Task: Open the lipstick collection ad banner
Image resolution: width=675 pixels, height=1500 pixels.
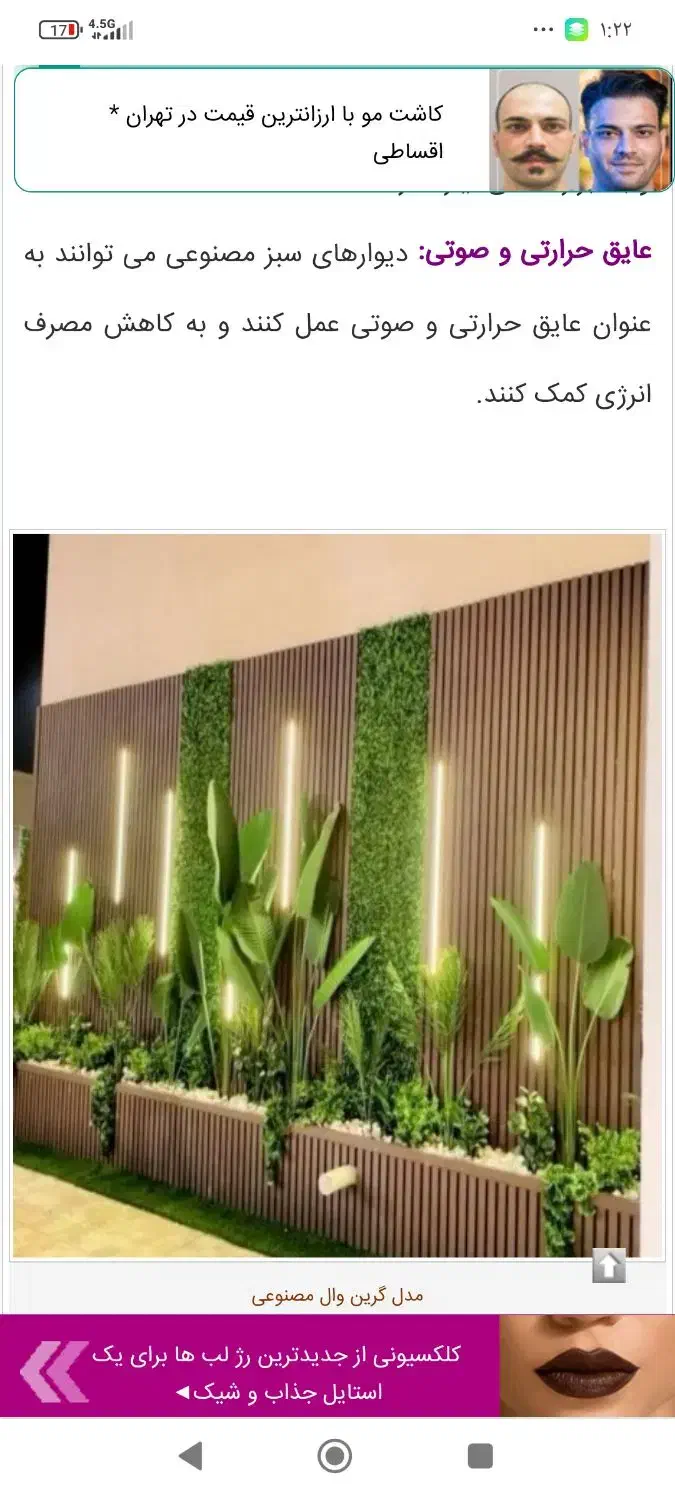Action: pos(337,1366)
